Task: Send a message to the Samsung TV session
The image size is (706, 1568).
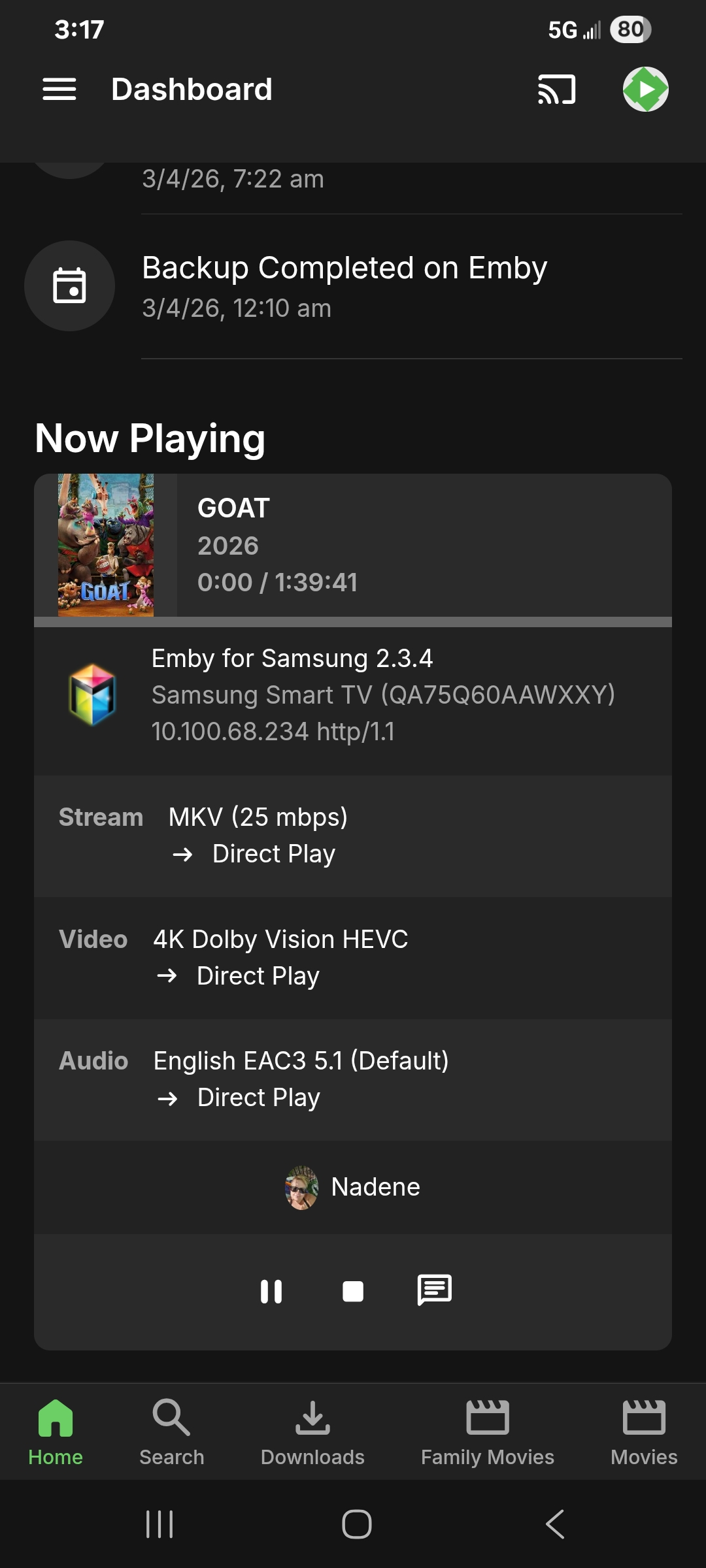Action: pos(434,1290)
